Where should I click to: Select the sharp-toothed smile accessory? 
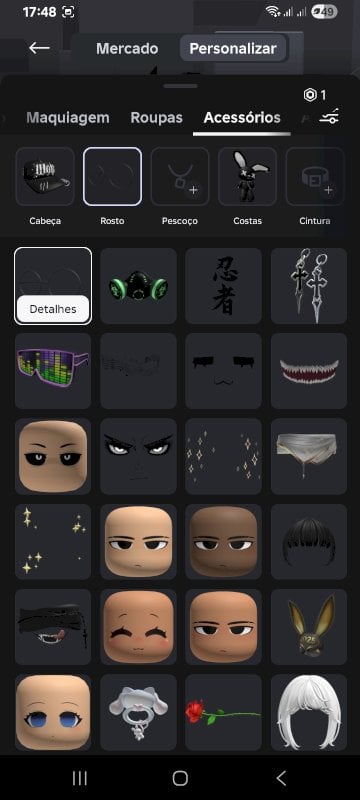click(309, 371)
